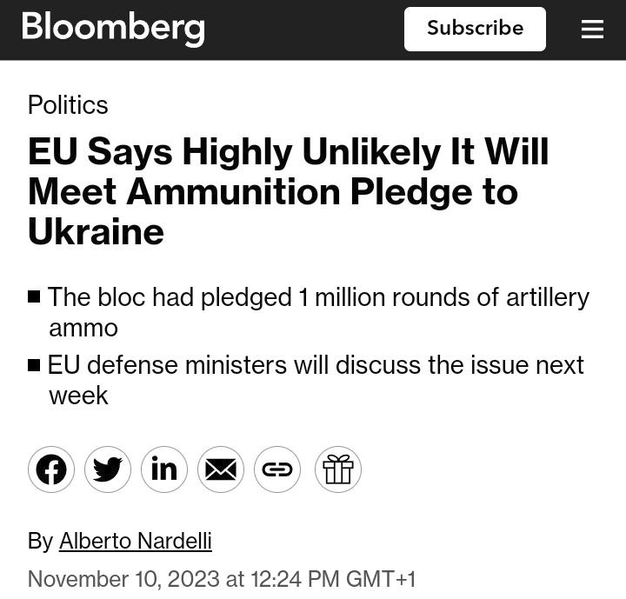626x599 pixels.
Task: Copy the article link
Action: pyautogui.click(x=277, y=469)
